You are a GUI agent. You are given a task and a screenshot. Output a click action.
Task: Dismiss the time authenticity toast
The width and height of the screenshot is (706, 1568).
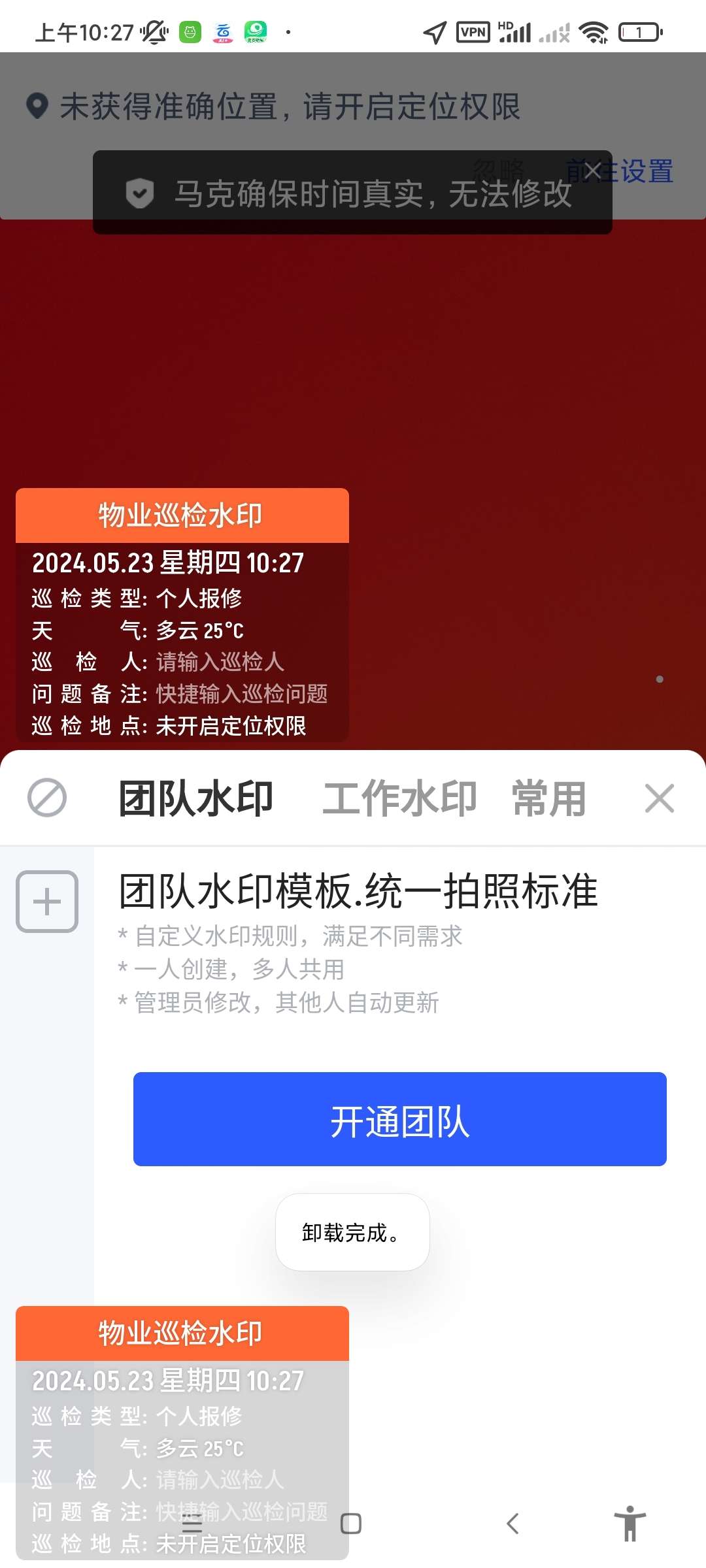(592, 171)
